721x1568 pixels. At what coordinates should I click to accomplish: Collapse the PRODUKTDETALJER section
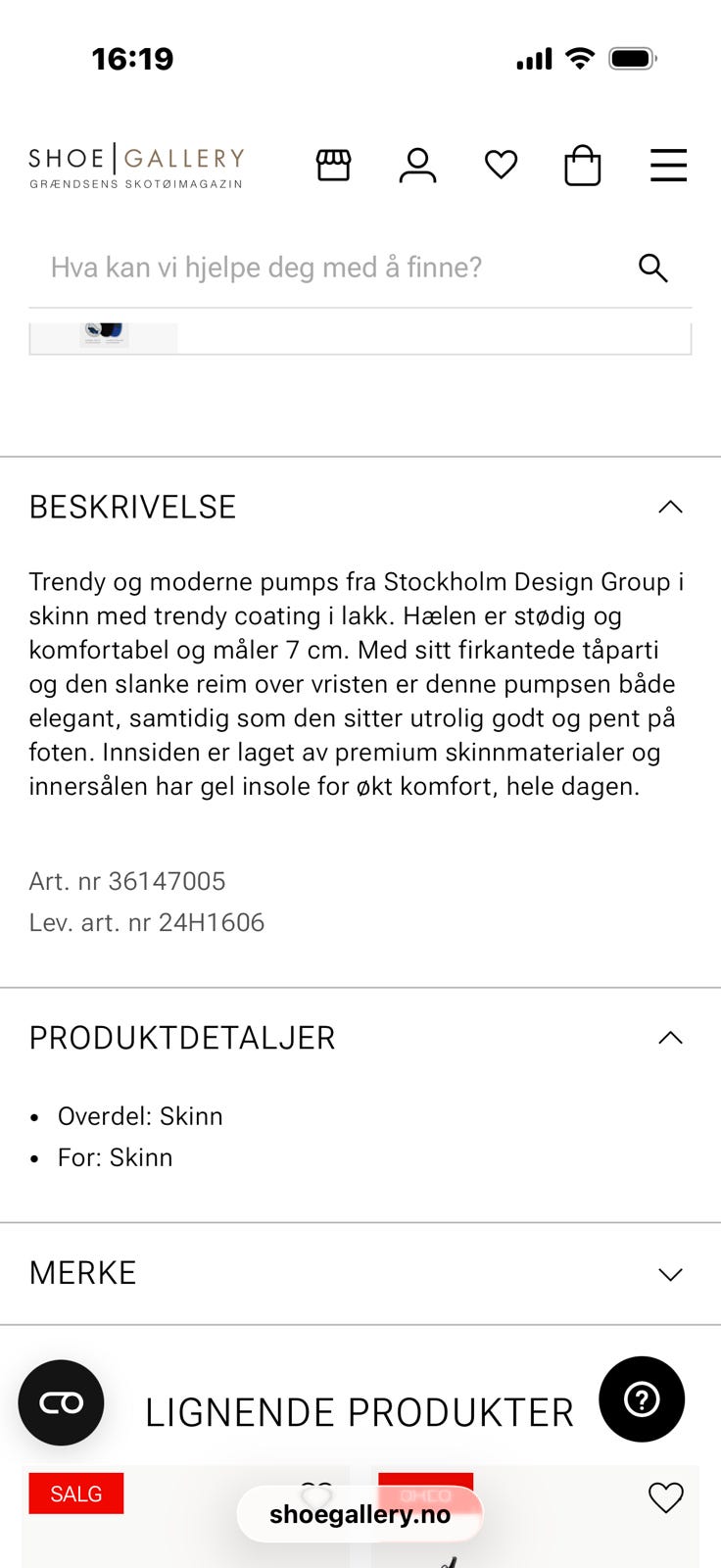[x=670, y=1037]
